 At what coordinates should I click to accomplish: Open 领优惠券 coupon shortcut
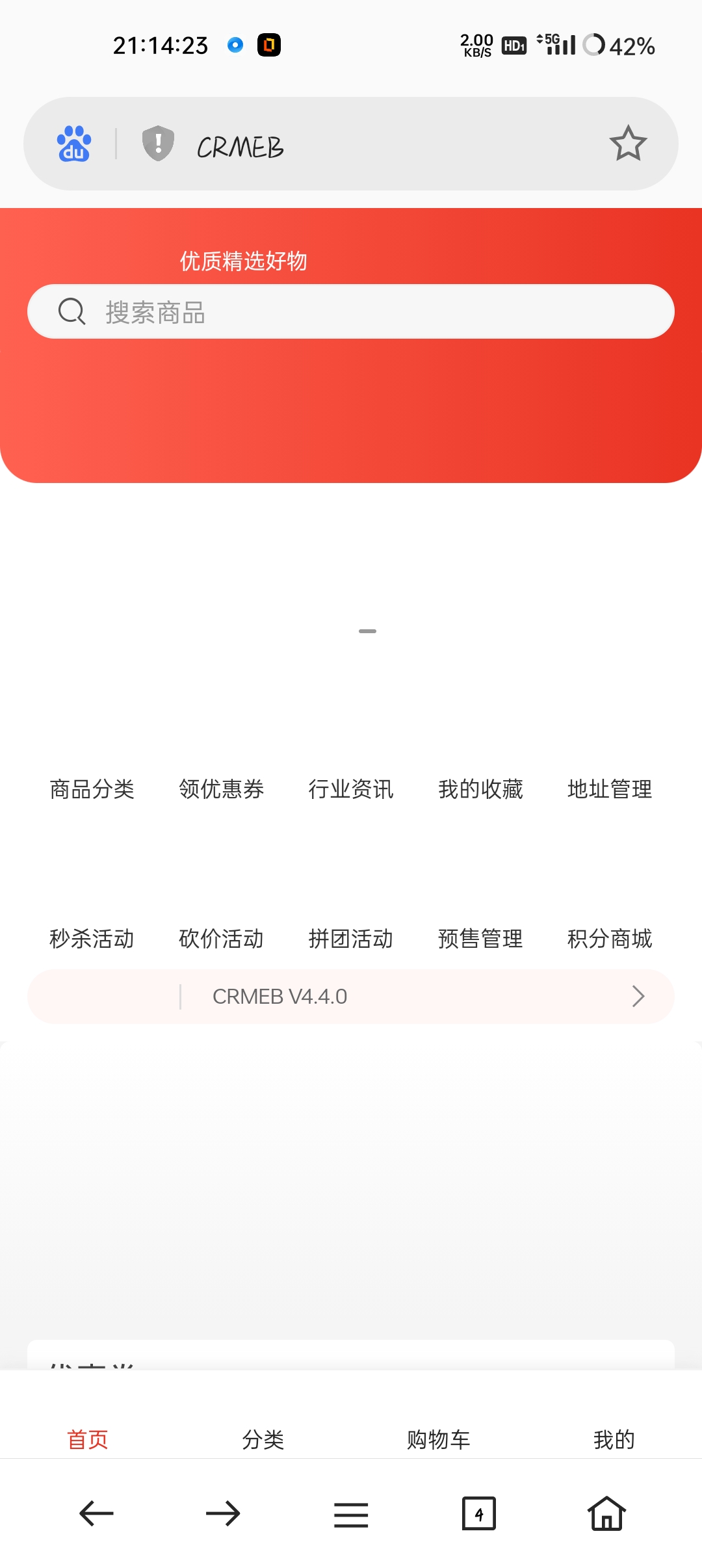(x=222, y=789)
